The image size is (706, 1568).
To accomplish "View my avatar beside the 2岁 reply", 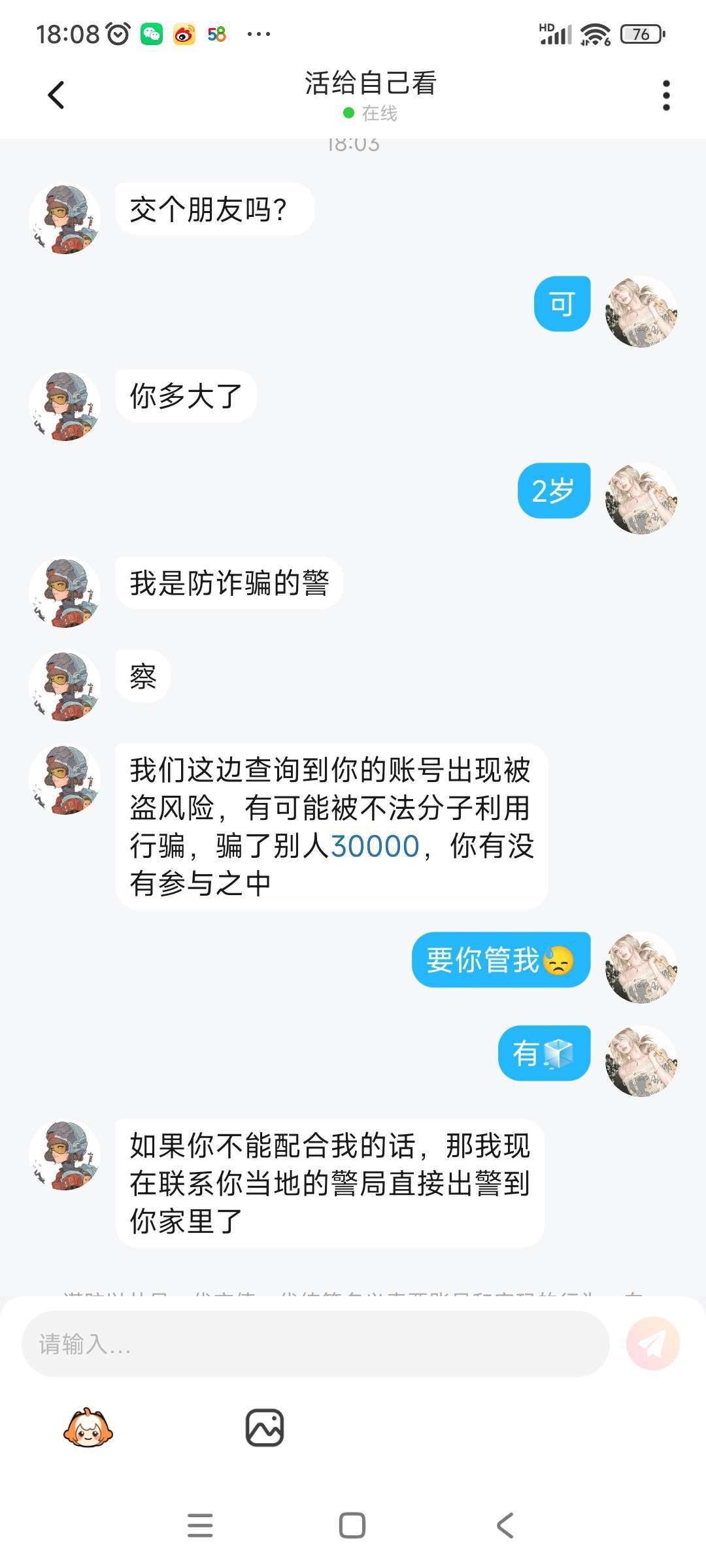I will click(641, 498).
